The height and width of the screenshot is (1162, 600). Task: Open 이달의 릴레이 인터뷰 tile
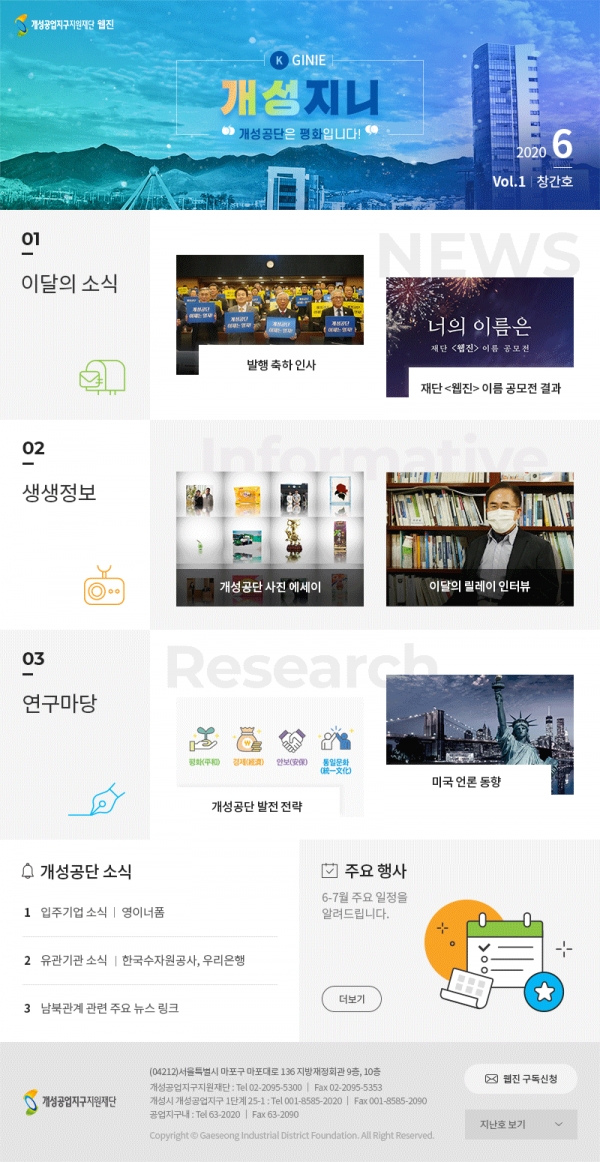[x=480, y=539]
